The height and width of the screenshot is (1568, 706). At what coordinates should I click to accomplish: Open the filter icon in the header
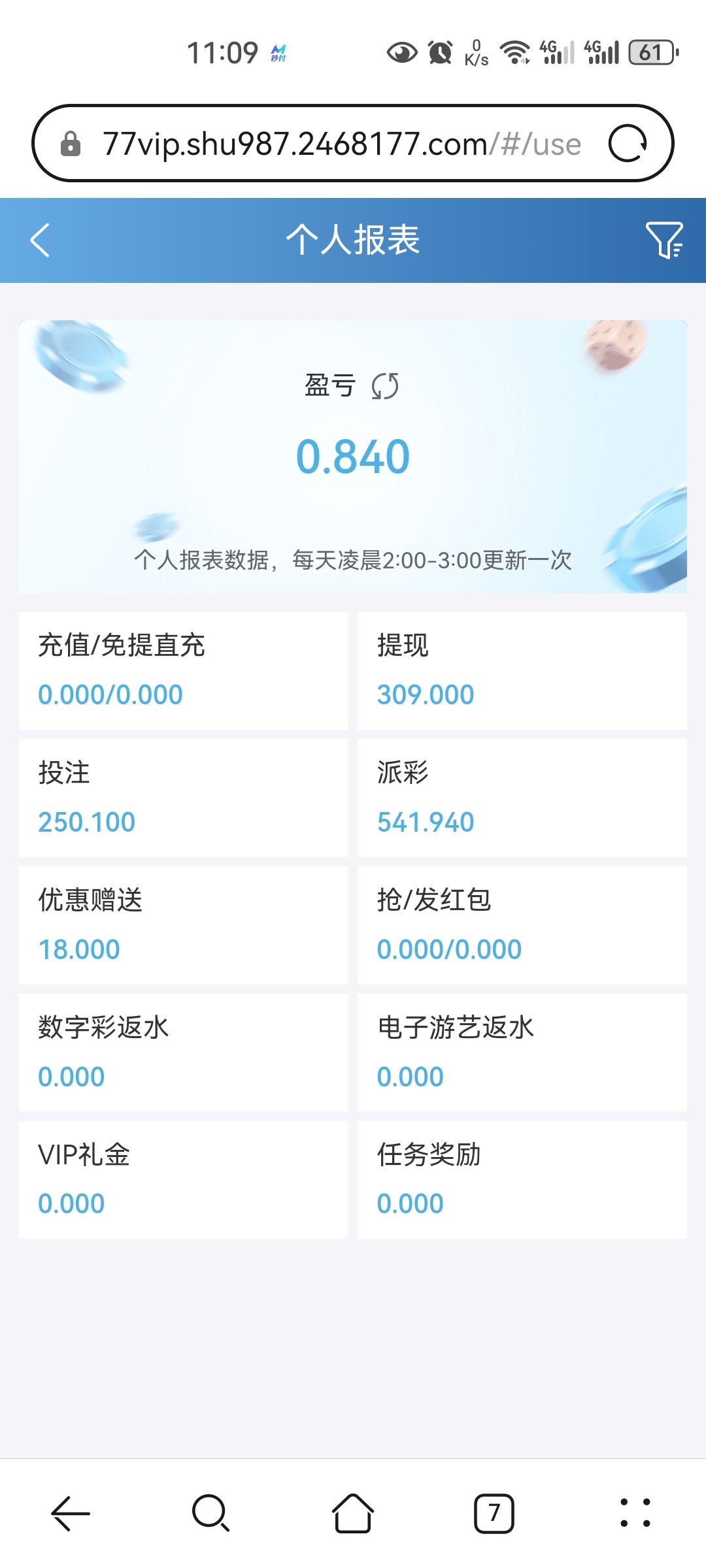coord(664,240)
